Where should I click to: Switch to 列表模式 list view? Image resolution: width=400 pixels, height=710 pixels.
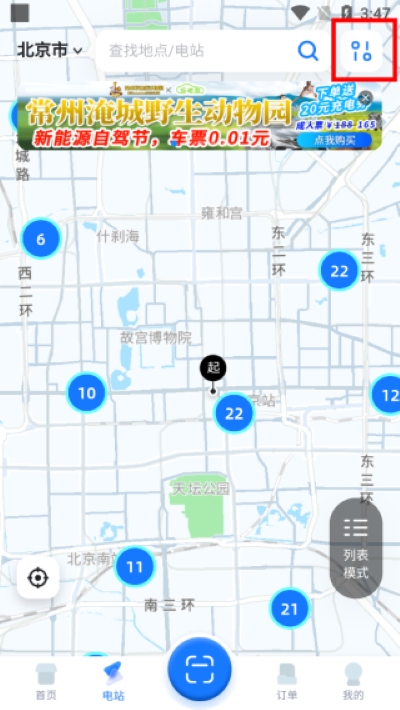[356, 548]
